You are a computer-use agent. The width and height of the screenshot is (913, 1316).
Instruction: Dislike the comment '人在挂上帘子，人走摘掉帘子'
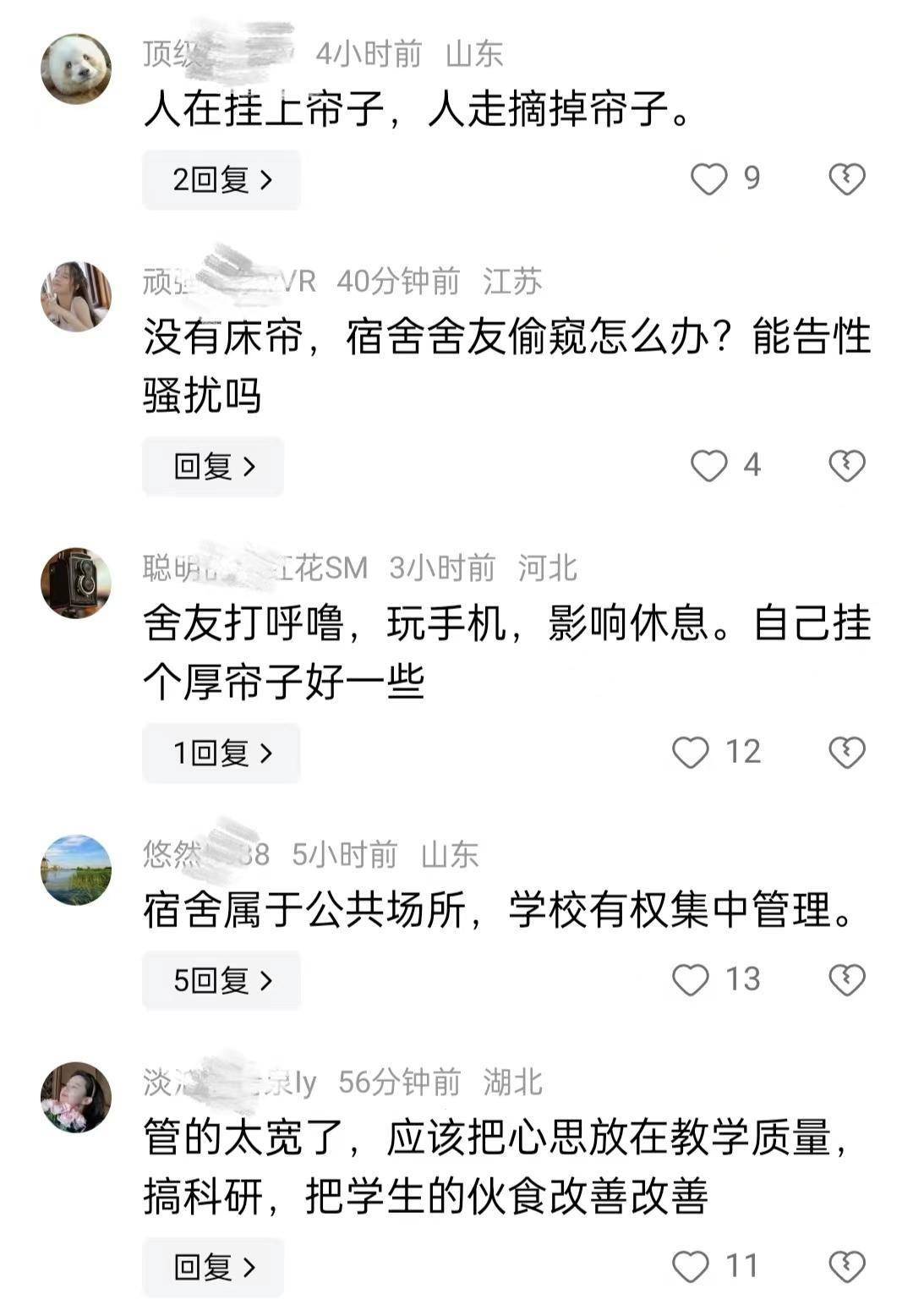(x=846, y=178)
